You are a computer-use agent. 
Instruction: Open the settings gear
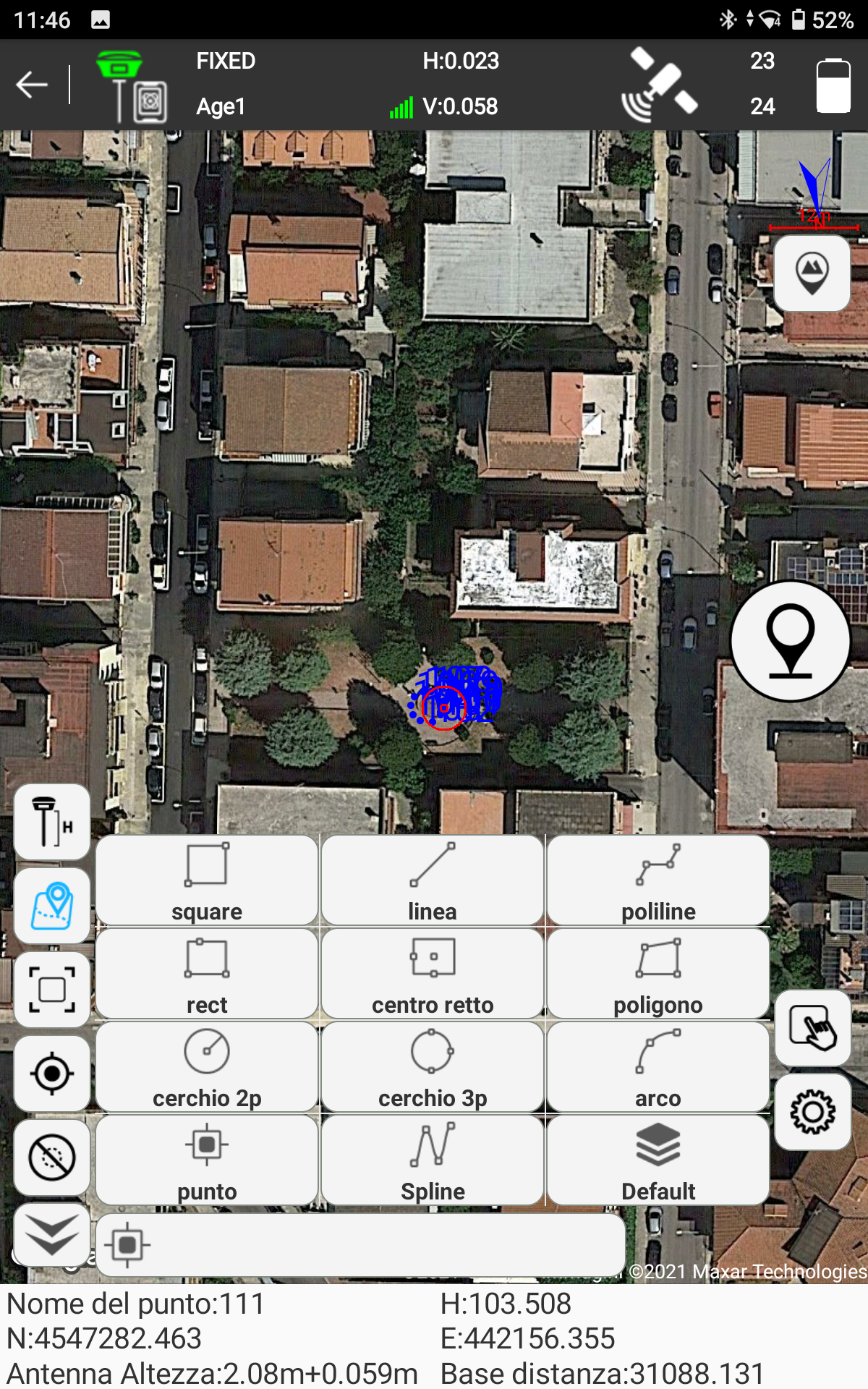pyautogui.click(x=812, y=1112)
